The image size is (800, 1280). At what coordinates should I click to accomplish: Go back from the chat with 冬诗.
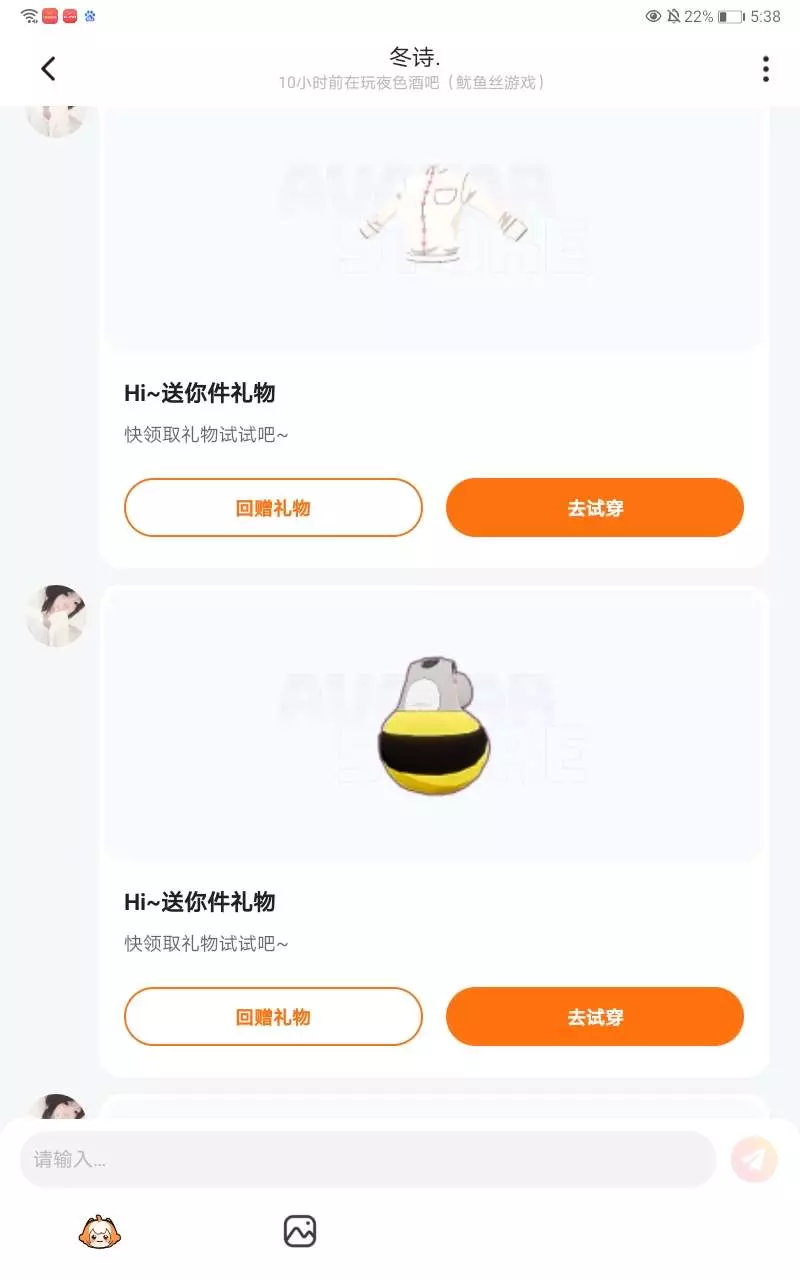(48, 68)
